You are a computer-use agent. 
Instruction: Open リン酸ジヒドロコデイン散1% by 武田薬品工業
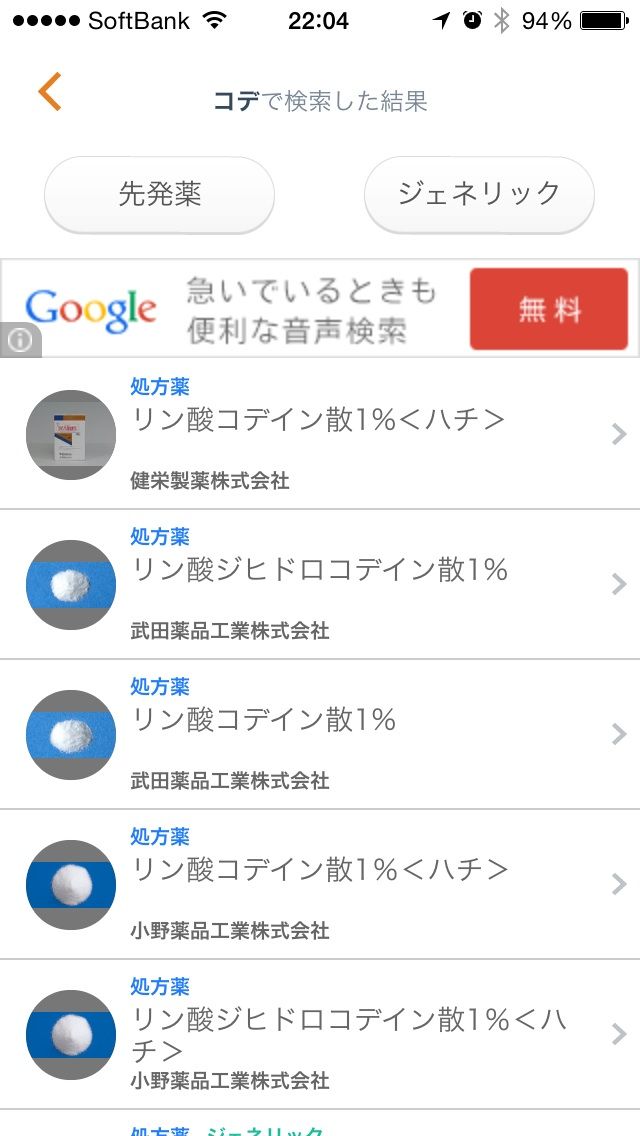pos(320,584)
